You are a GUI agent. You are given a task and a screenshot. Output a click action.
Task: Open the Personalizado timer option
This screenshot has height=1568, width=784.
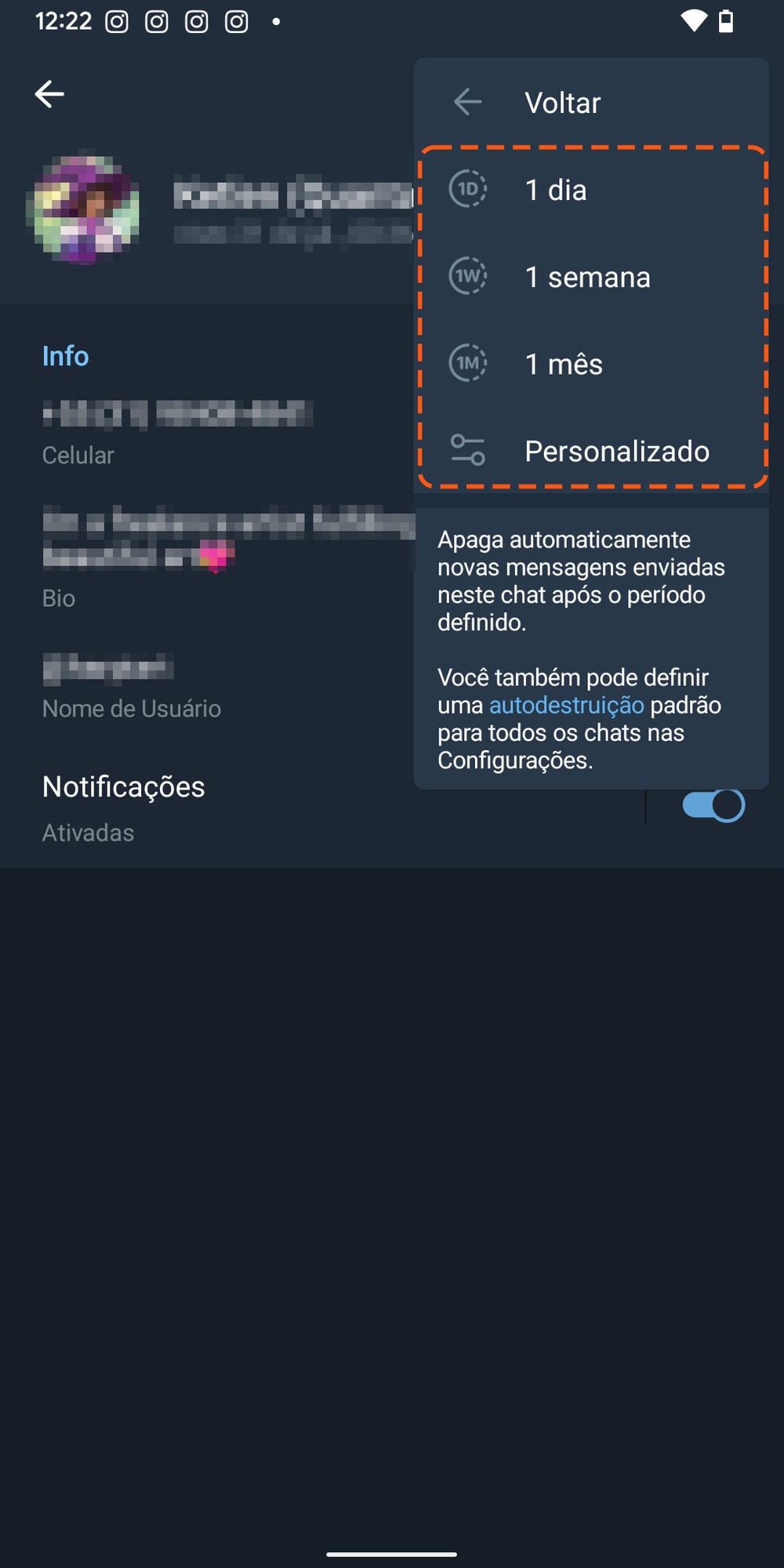coord(616,452)
